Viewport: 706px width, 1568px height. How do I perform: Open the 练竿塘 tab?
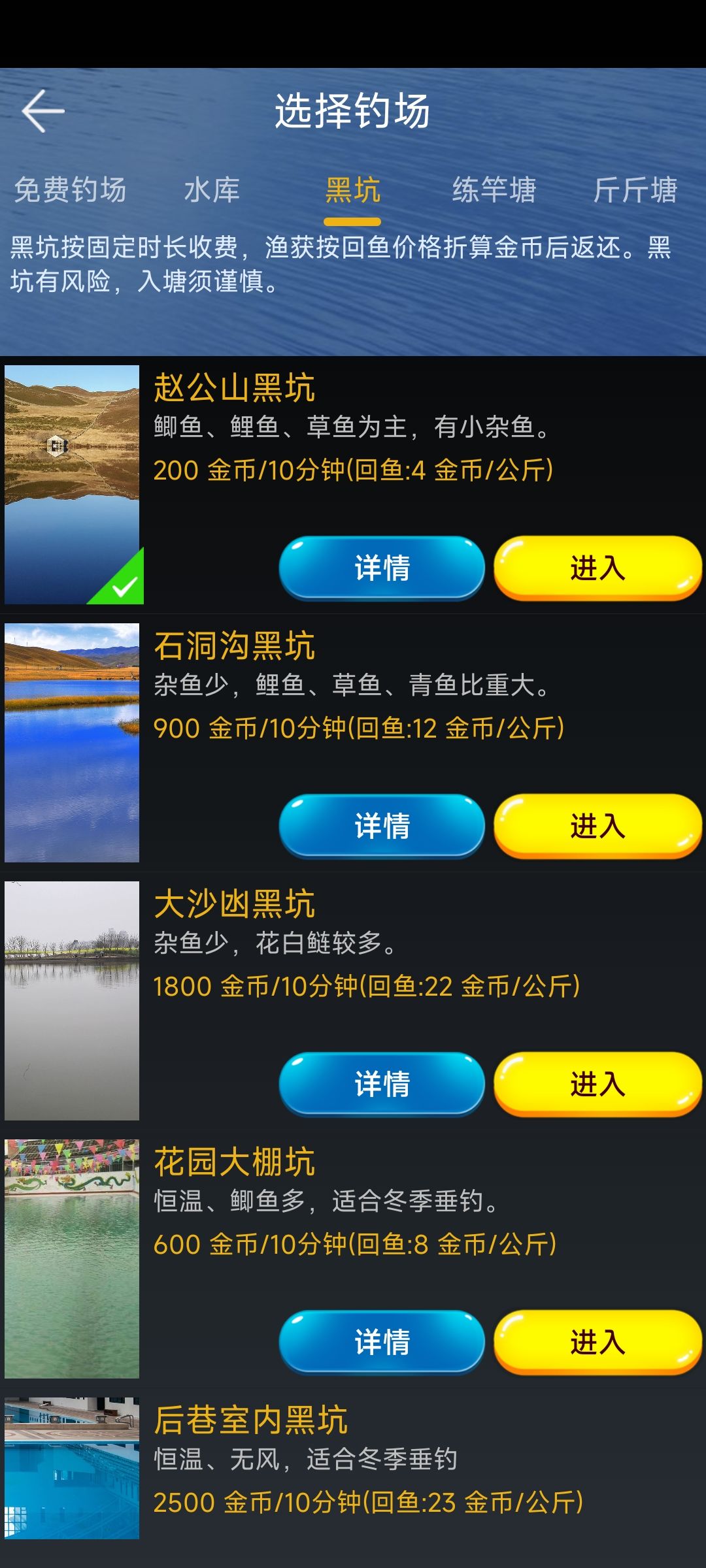pyautogui.click(x=494, y=190)
